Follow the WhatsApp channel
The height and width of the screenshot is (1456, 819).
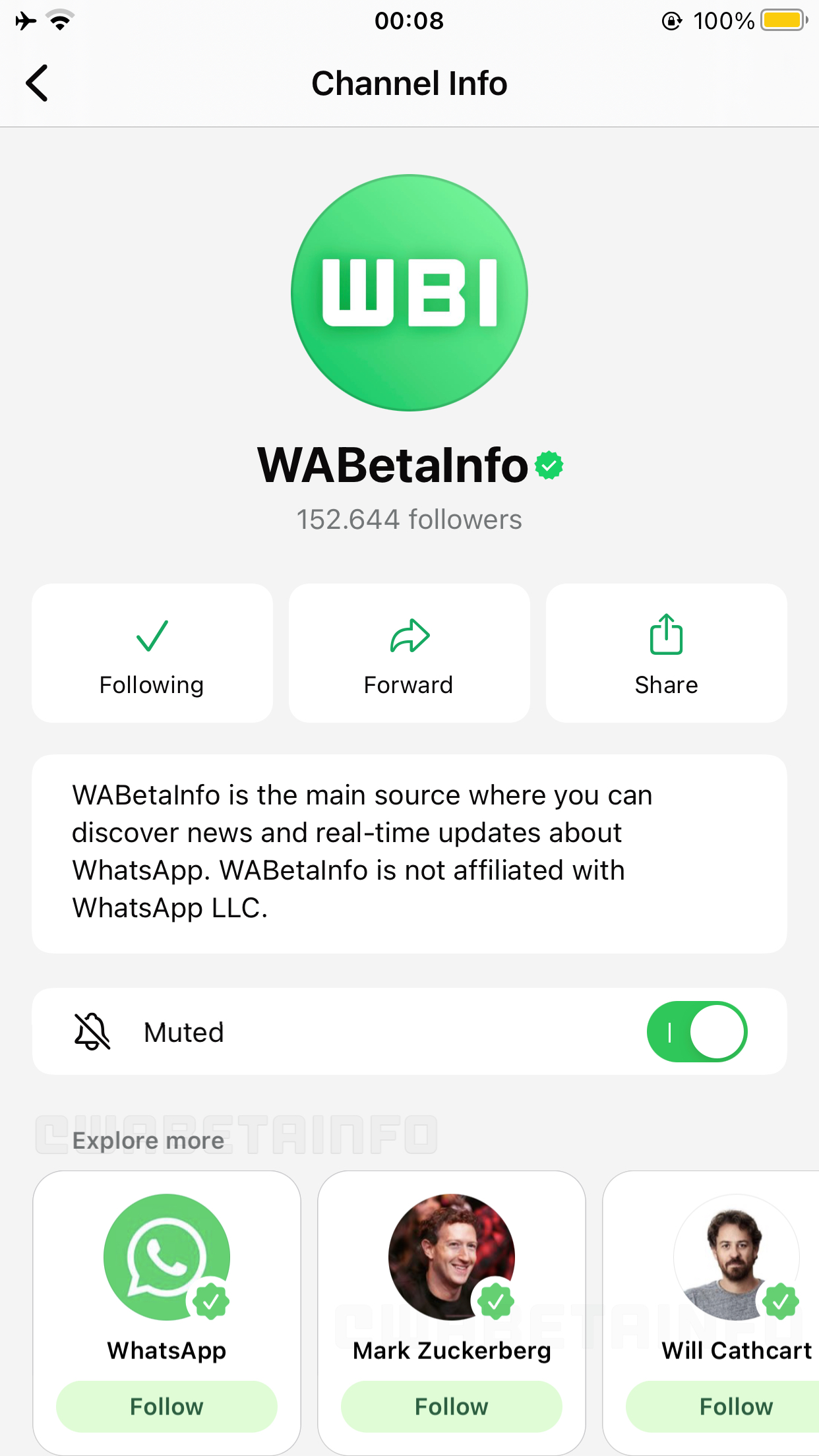pos(167,1407)
